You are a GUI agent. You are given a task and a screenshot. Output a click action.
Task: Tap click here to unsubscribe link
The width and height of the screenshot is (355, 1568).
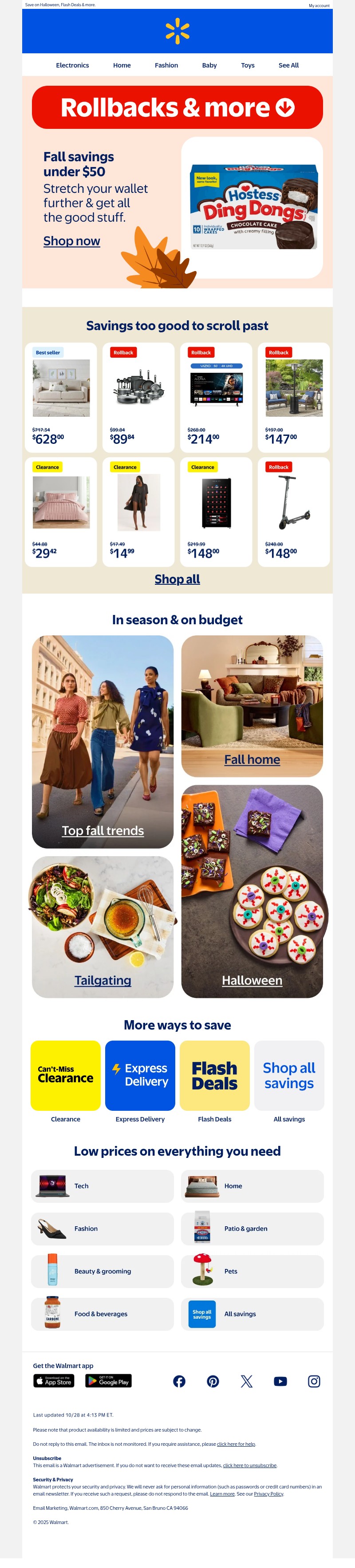pos(249,1466)
